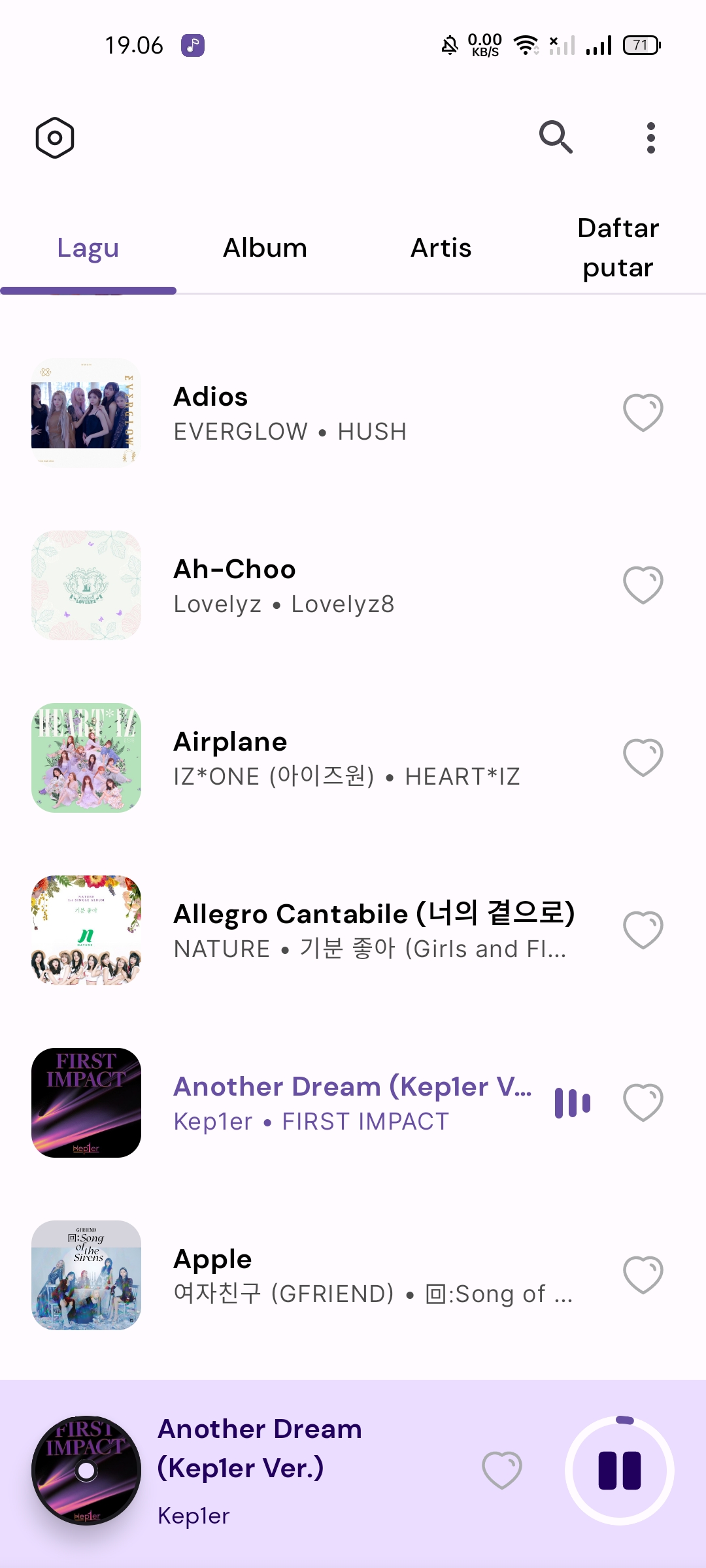Favorite the song in the mini player

point(502,1470)
